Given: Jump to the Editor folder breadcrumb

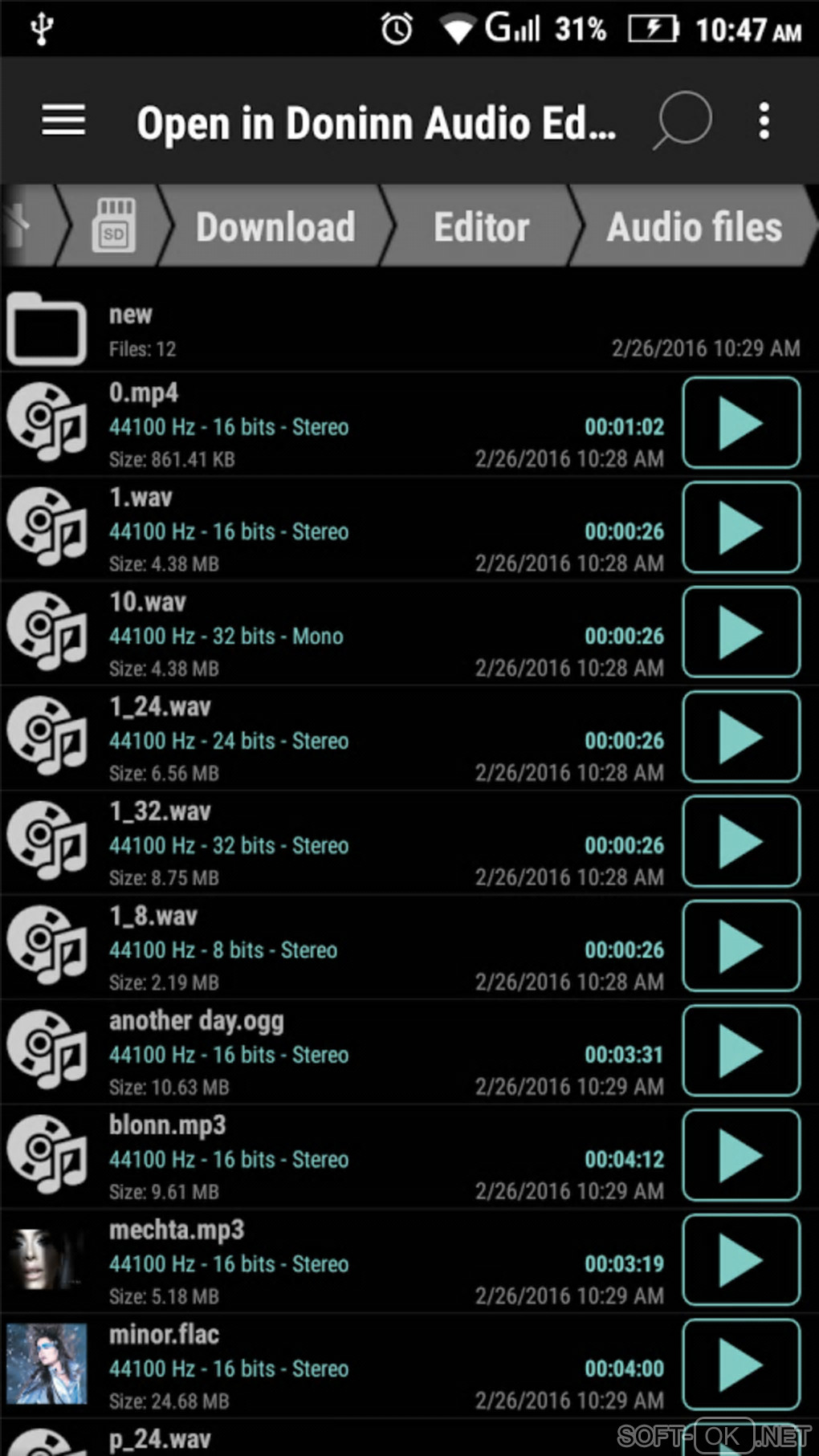Looking at the screenshot, I should (481, 227).
